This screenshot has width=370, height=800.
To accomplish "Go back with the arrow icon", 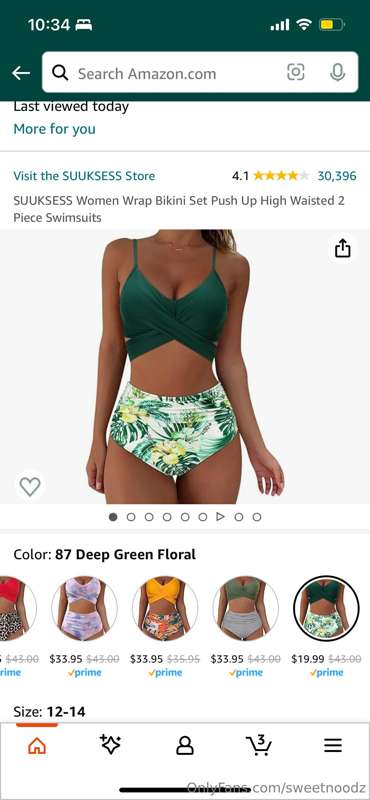I will [x=21, y=73].
